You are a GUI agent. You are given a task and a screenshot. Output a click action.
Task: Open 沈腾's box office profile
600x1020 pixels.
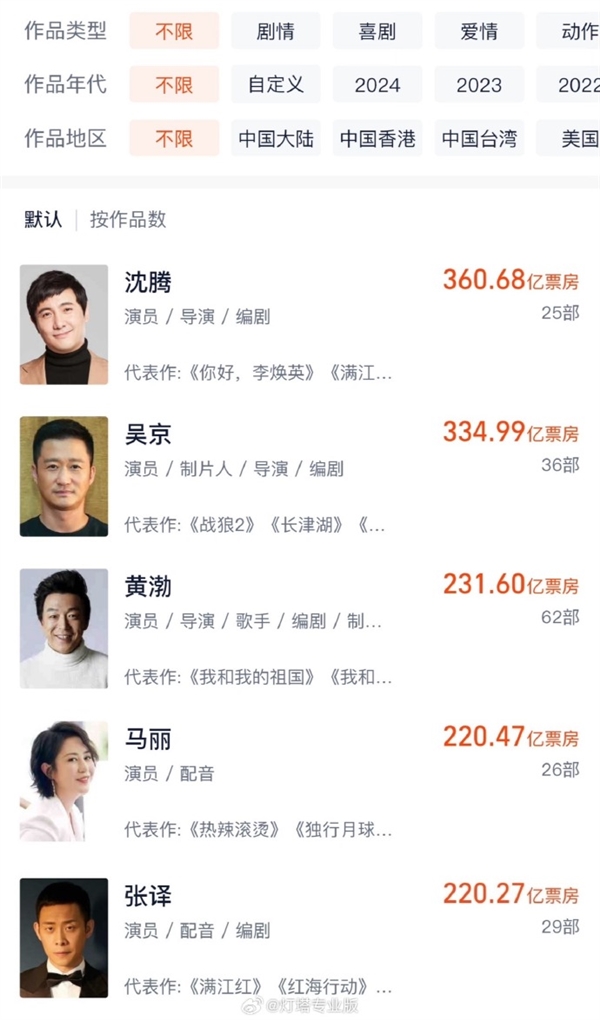(148, 282)
